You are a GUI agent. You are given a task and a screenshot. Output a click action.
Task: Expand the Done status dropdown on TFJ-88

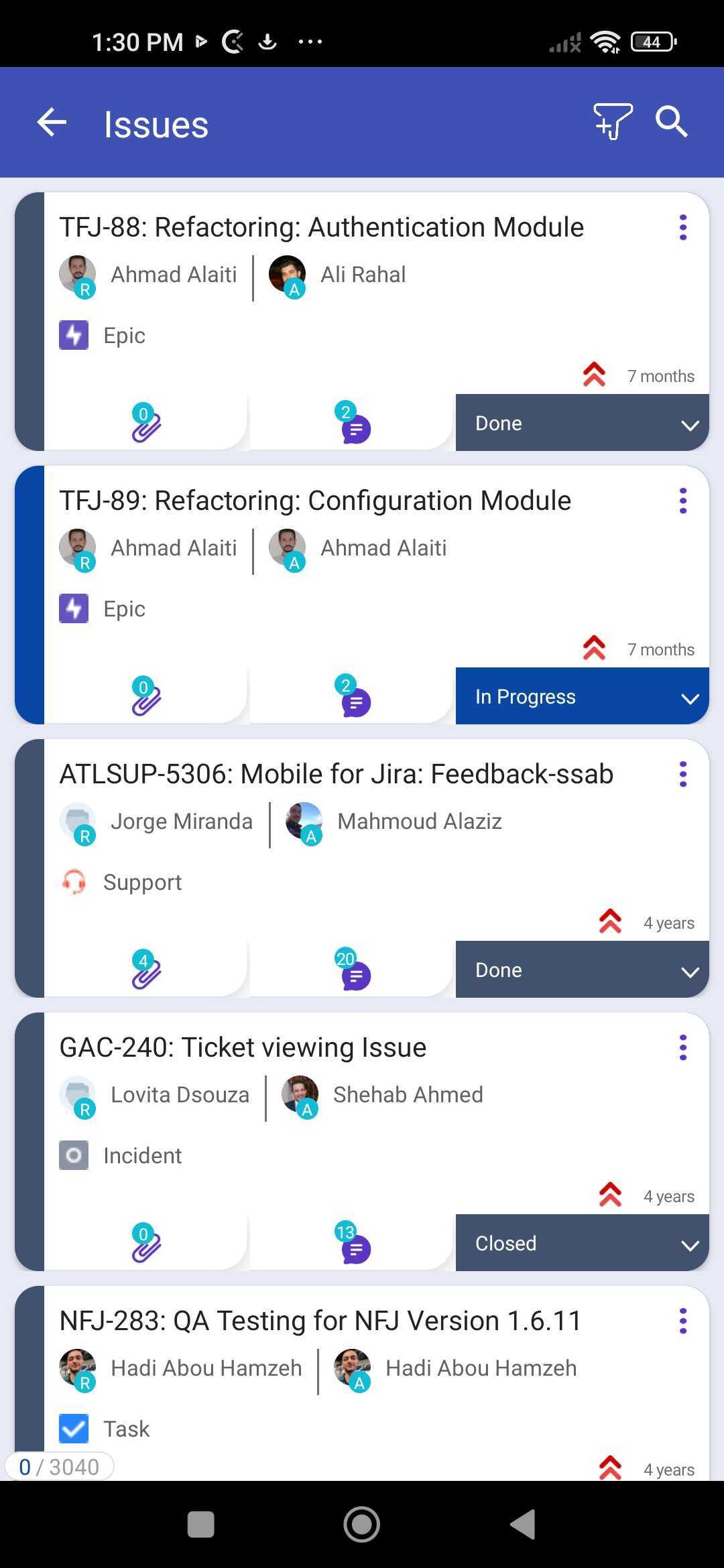[582, 423]
